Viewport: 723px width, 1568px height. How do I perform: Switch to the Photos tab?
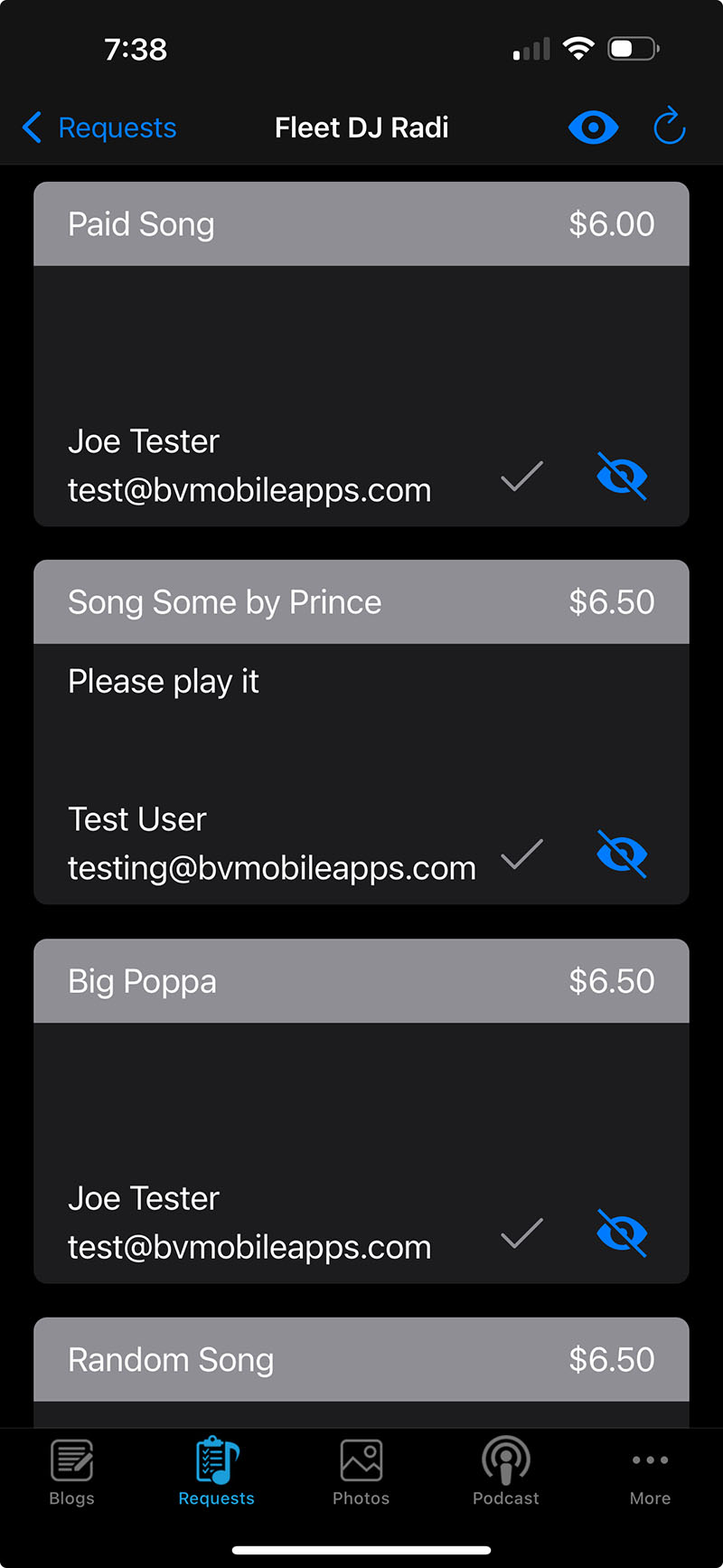point(361,1472)
